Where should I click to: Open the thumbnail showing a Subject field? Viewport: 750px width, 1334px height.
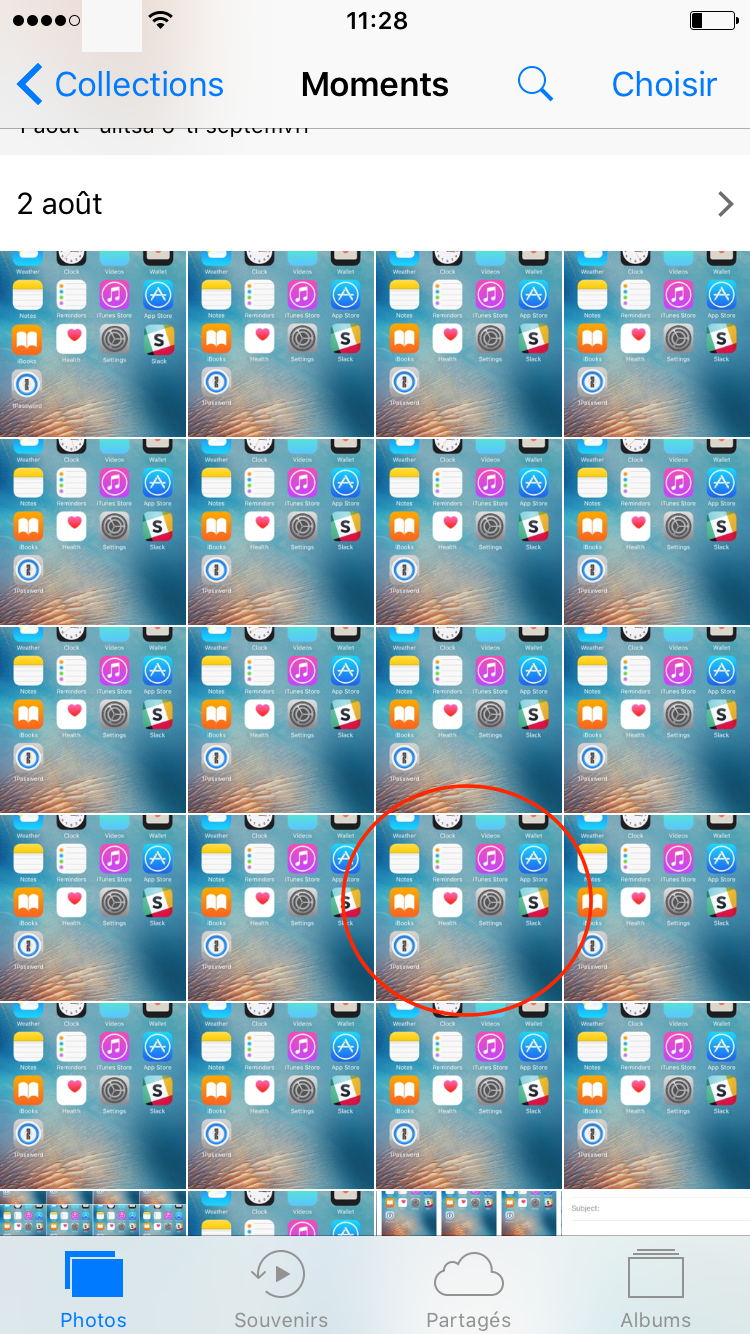656,1212
